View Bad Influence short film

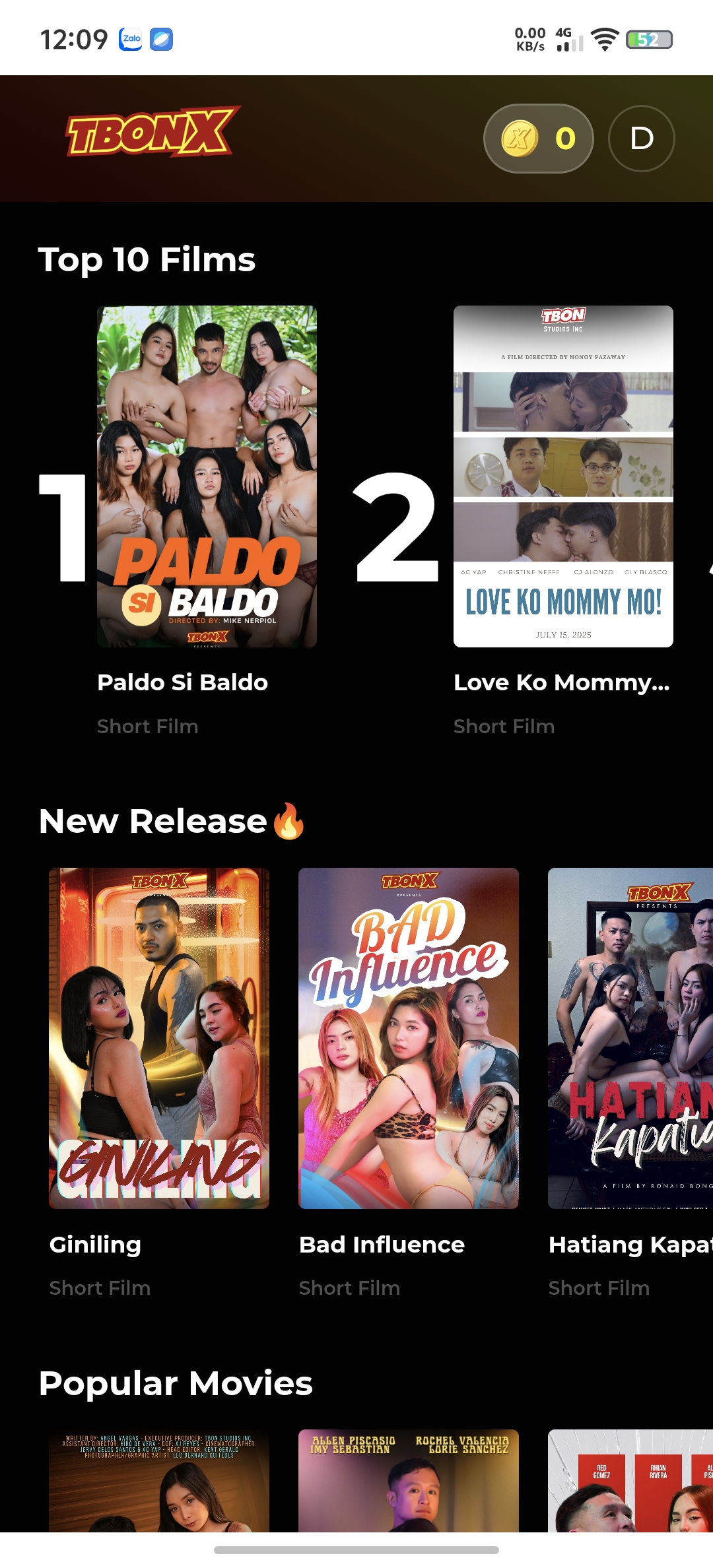tap(408, 1038)
